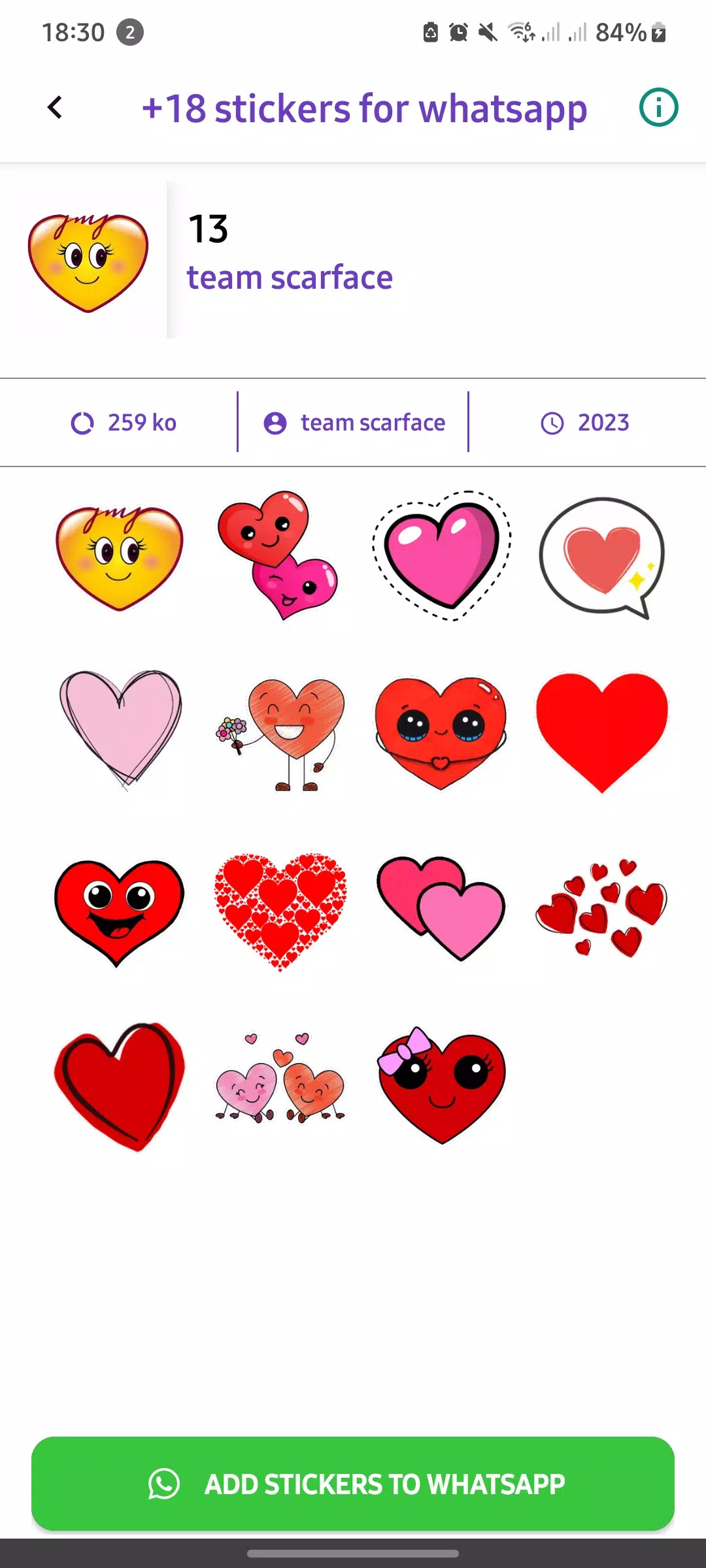The width and height of the screenshot is (706, 1568).
Task: Select the heart made of small hearts sticker
Action: 281,911
